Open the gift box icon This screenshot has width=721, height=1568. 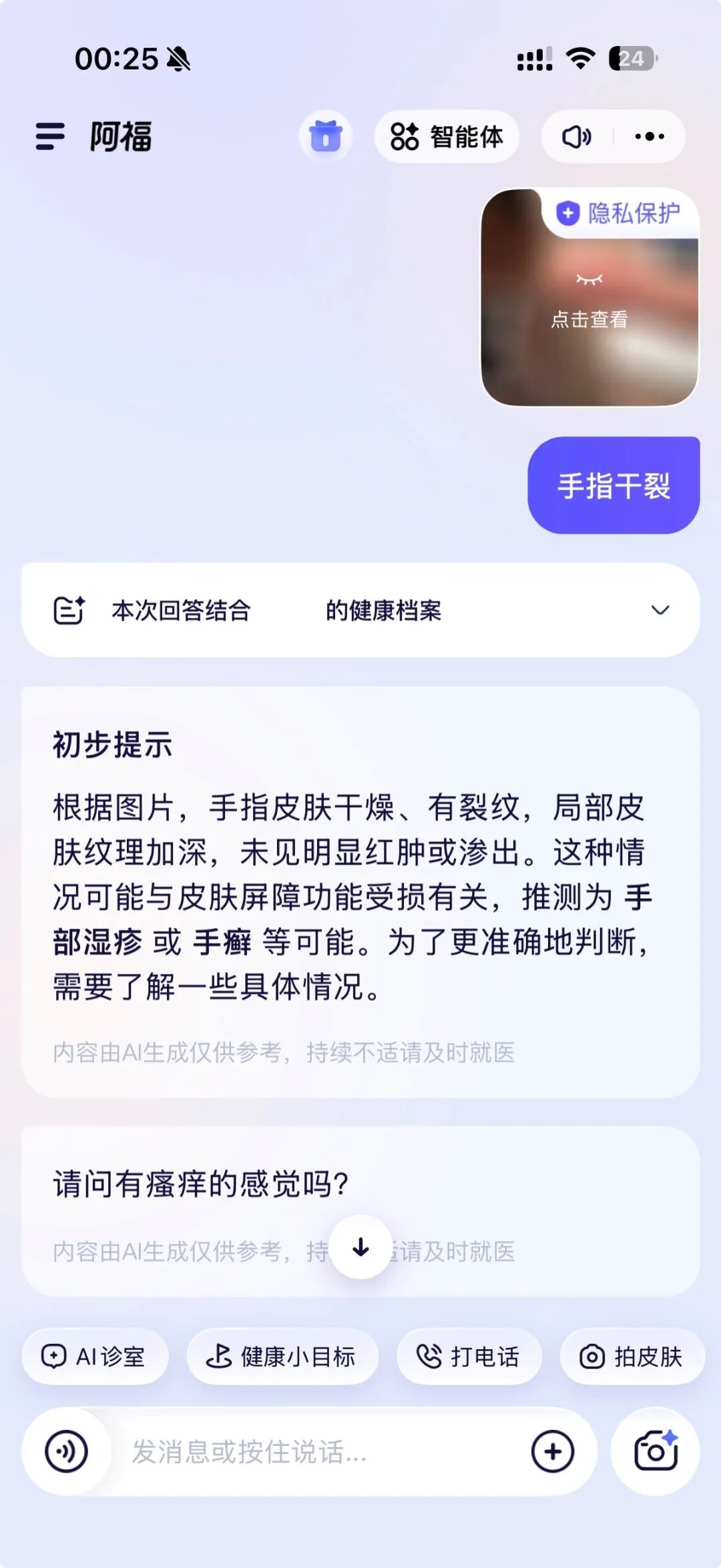(x=326, y=137)
